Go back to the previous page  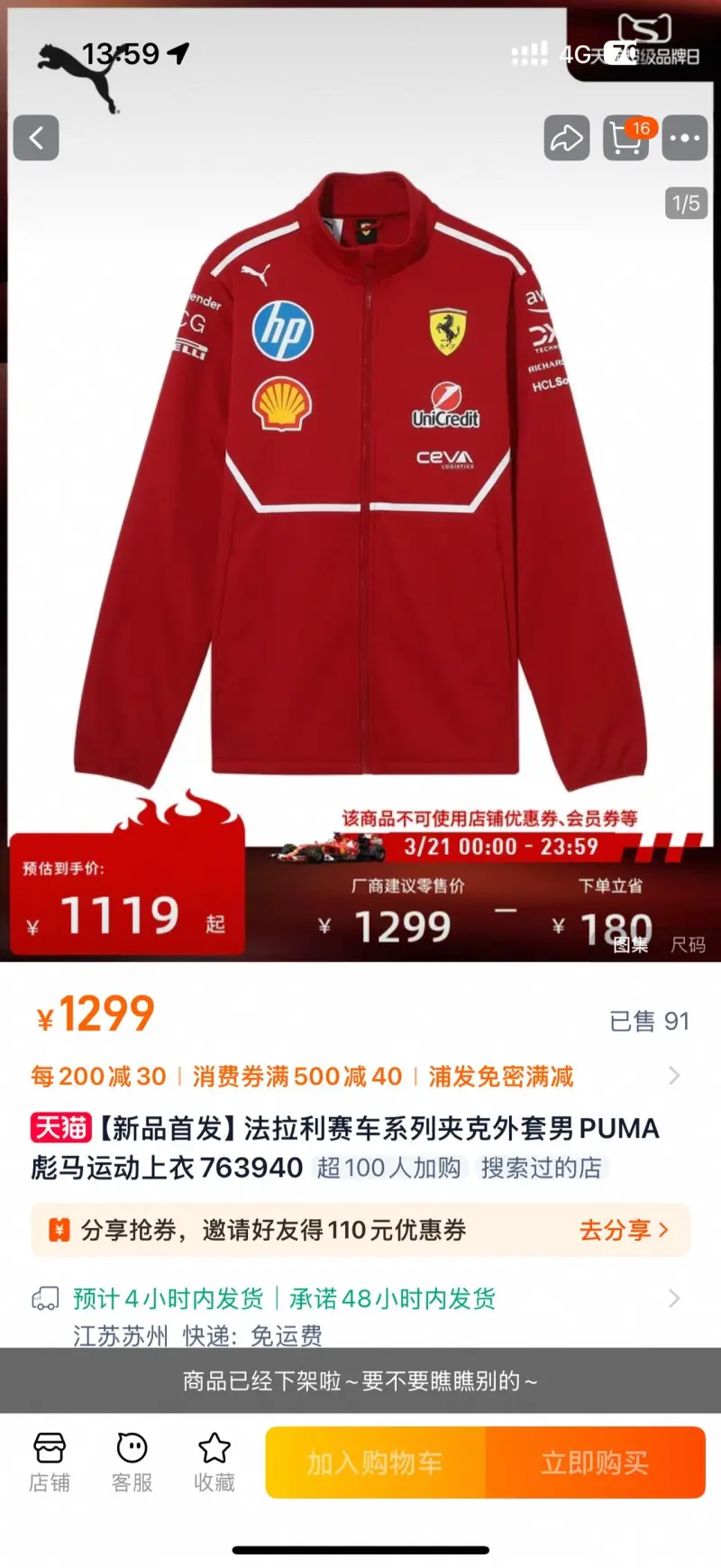click(x=36, y=138)
